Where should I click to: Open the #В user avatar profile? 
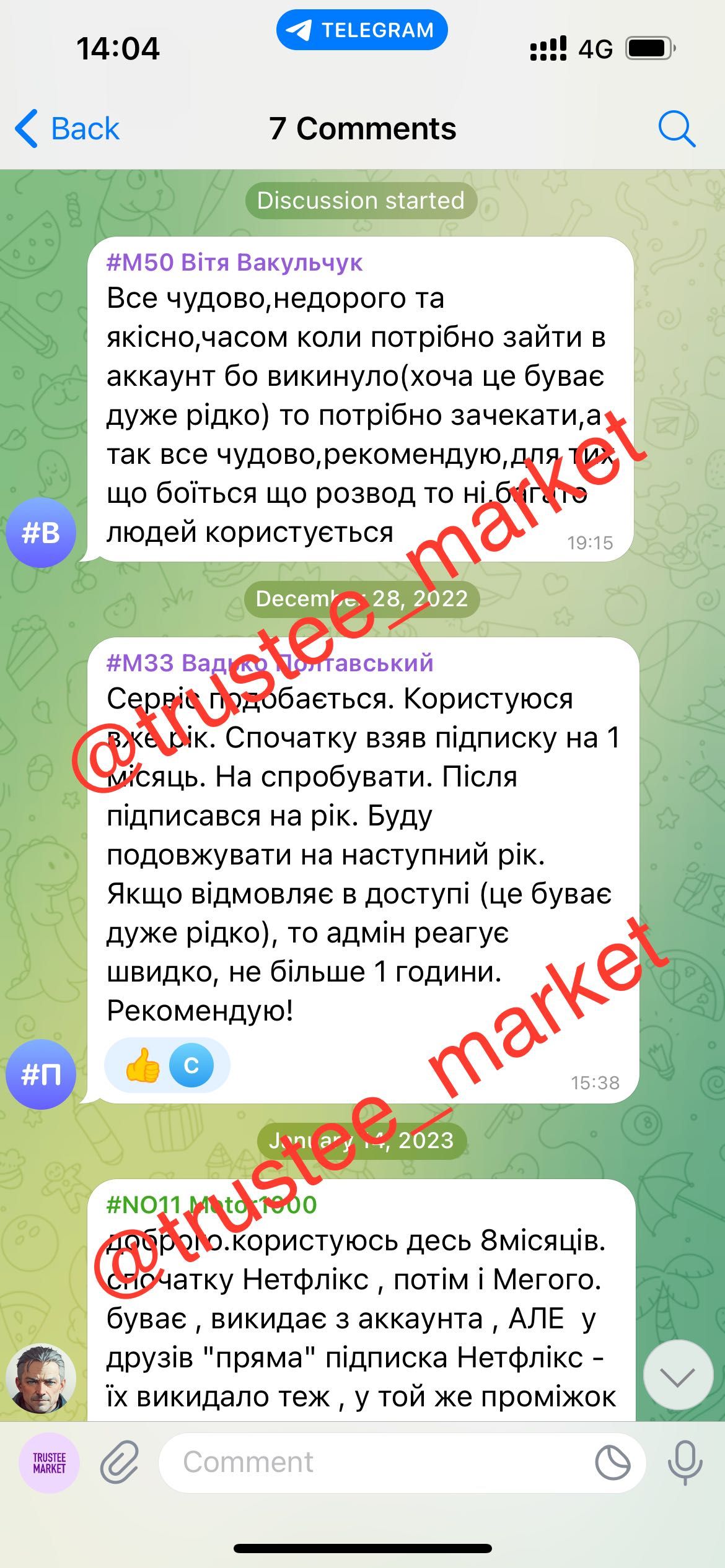pyautogui.click(x=41, y=533)
